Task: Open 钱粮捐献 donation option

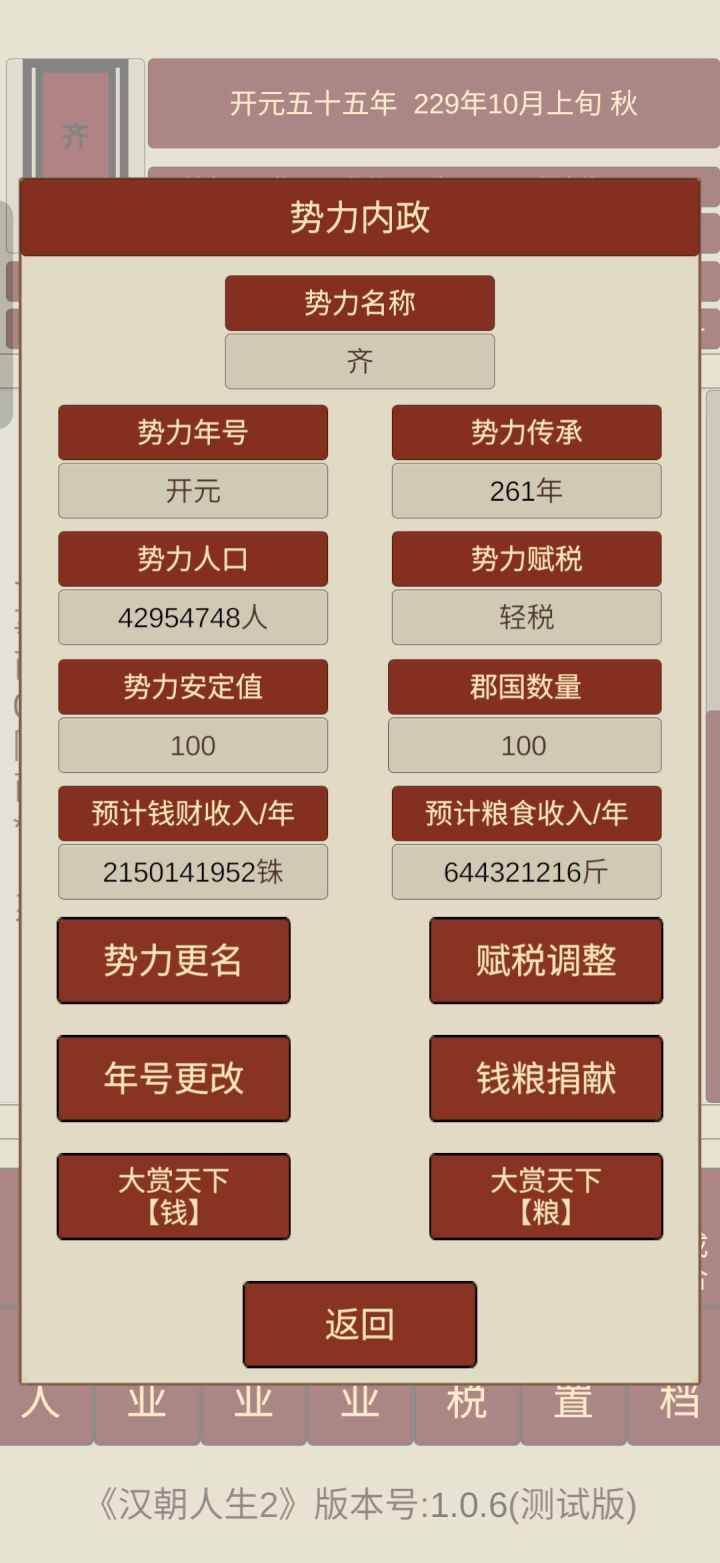Action: pos(546,1078)
